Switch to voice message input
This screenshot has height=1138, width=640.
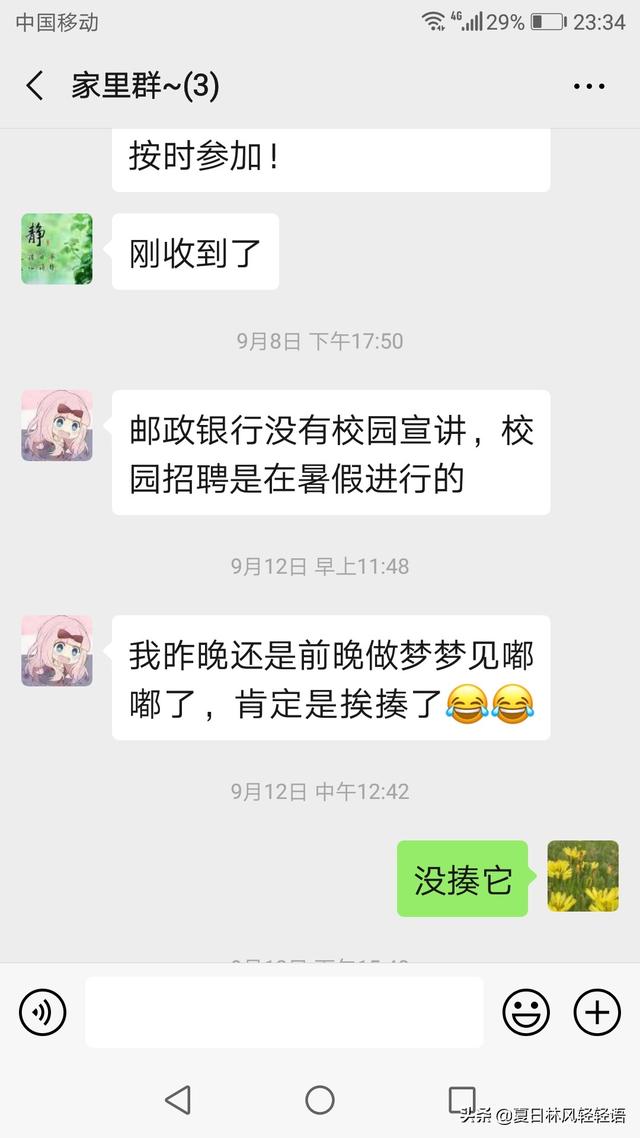point(43,1012)
